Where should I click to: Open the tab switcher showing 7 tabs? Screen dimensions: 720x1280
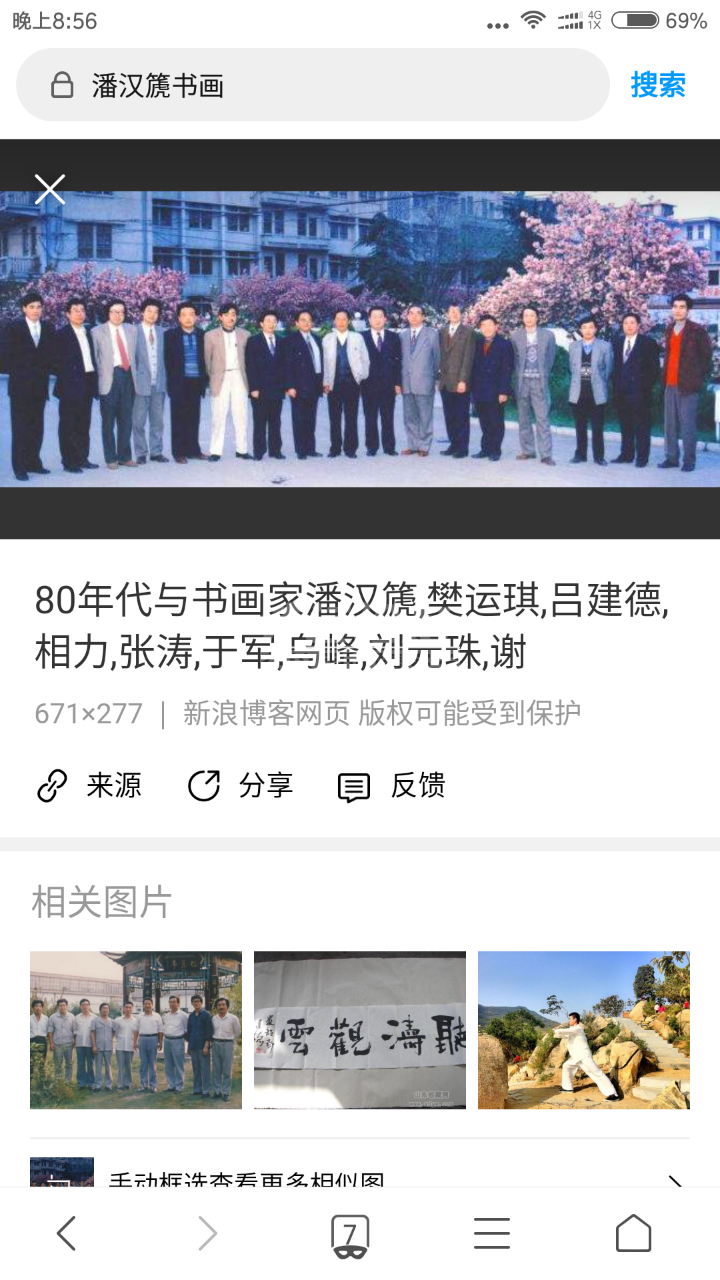tap(350, 1234)
